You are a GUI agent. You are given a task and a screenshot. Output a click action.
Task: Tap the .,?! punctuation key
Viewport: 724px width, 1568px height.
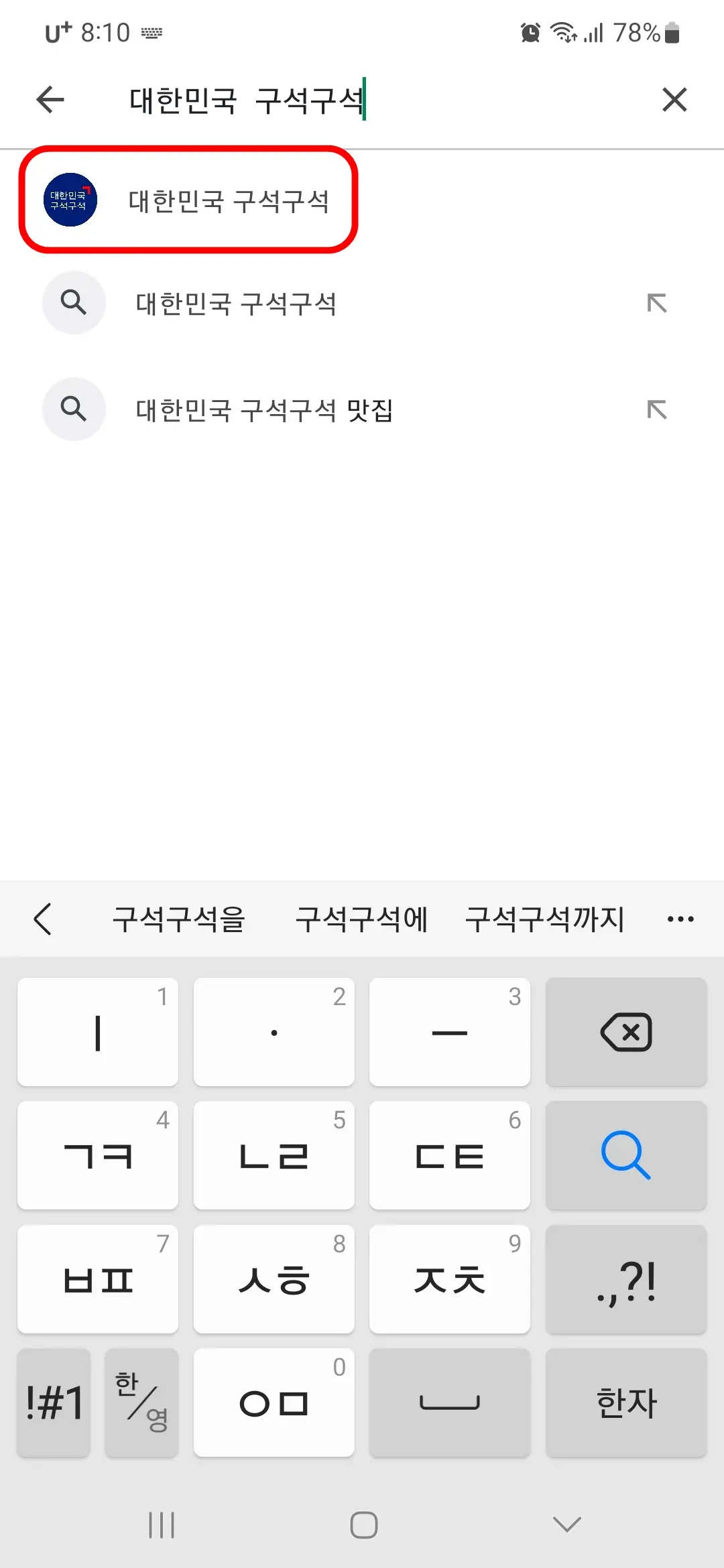coord(625,1280)
